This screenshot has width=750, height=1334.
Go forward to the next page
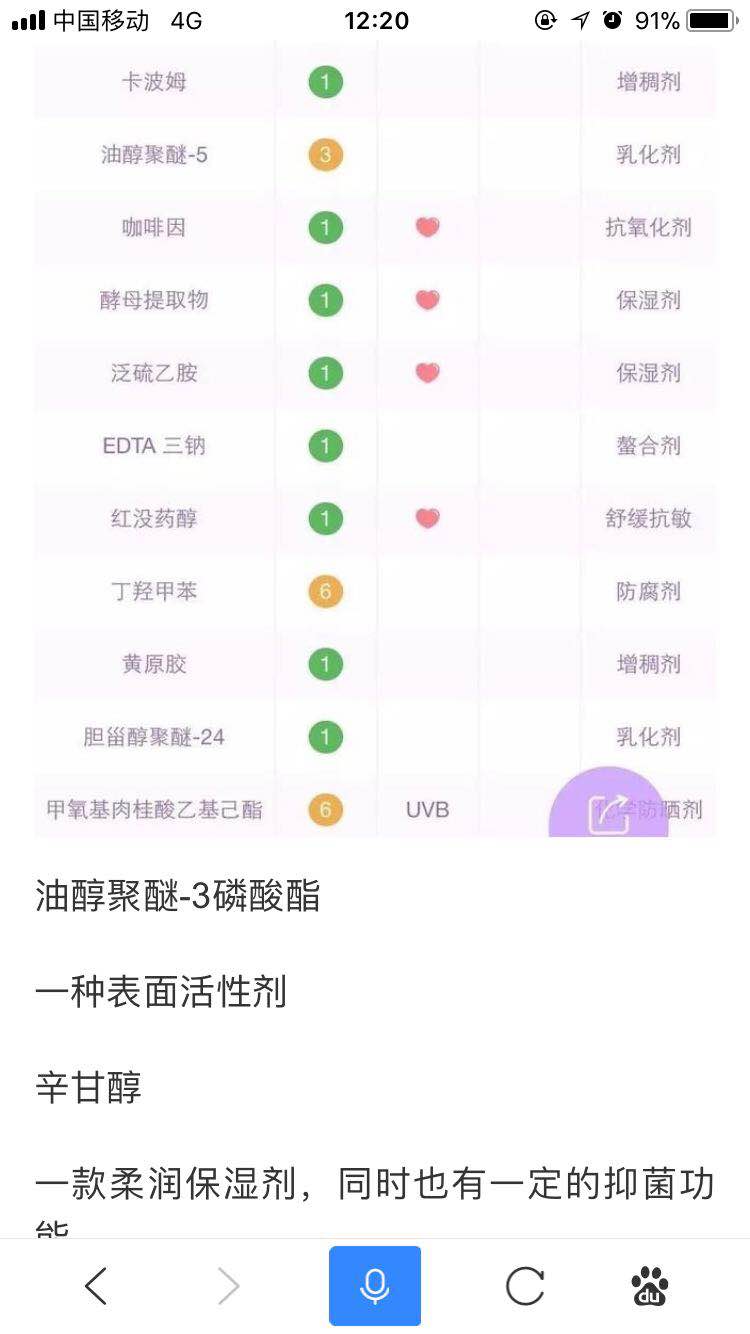point(229,1286)
